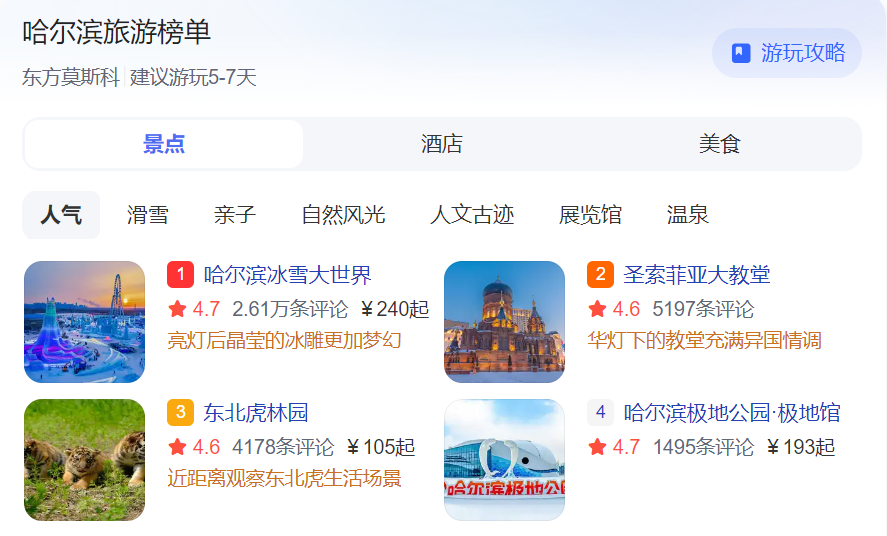Open the 游玩攻略 travel guide button
Viewport: 887px width, 536px height.
point(787,53)
